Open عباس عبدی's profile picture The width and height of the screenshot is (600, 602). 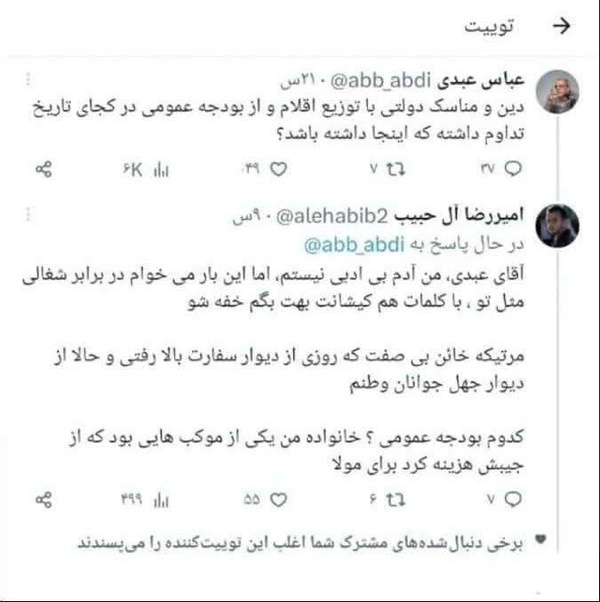pyautogui.click(x=557, y=91)
